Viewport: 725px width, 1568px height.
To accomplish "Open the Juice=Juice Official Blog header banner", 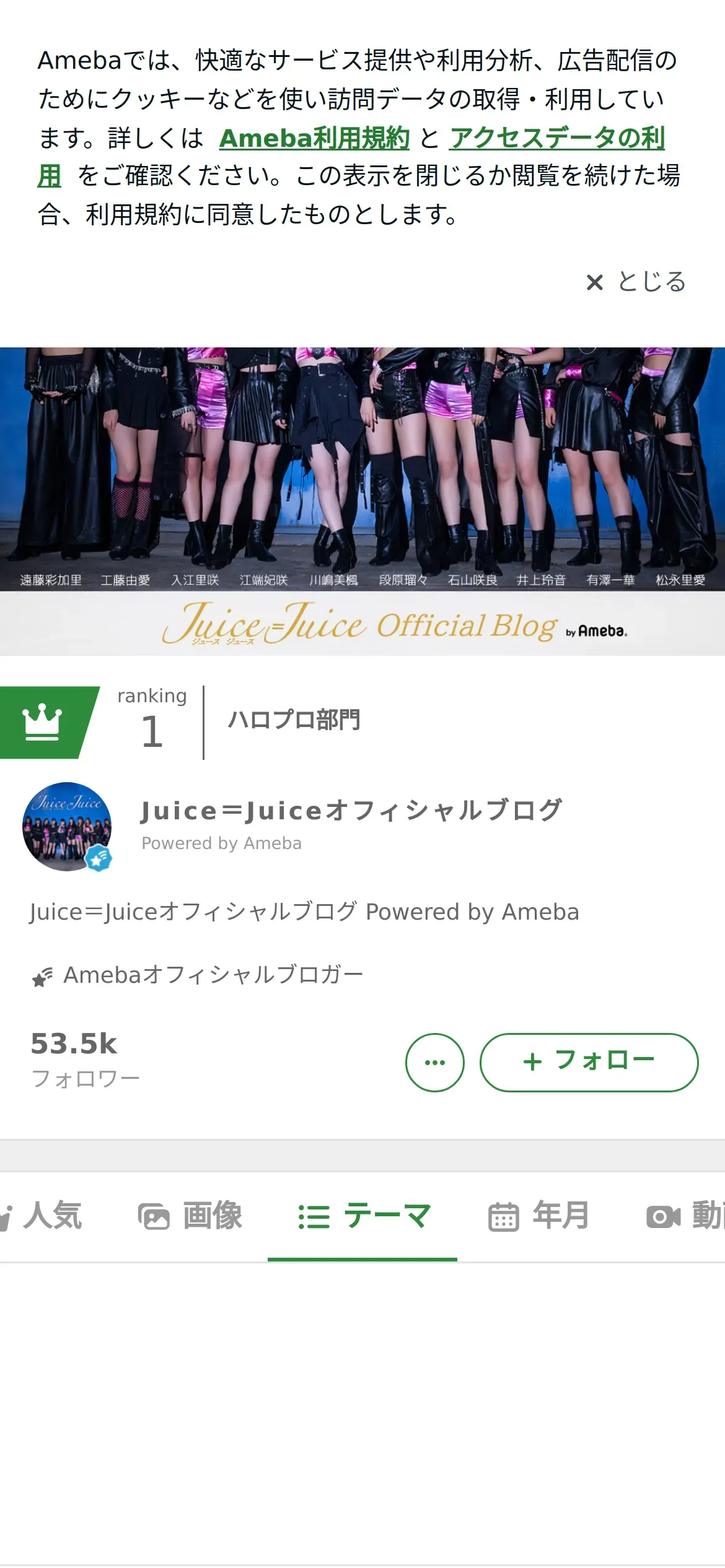I will 362,500.
